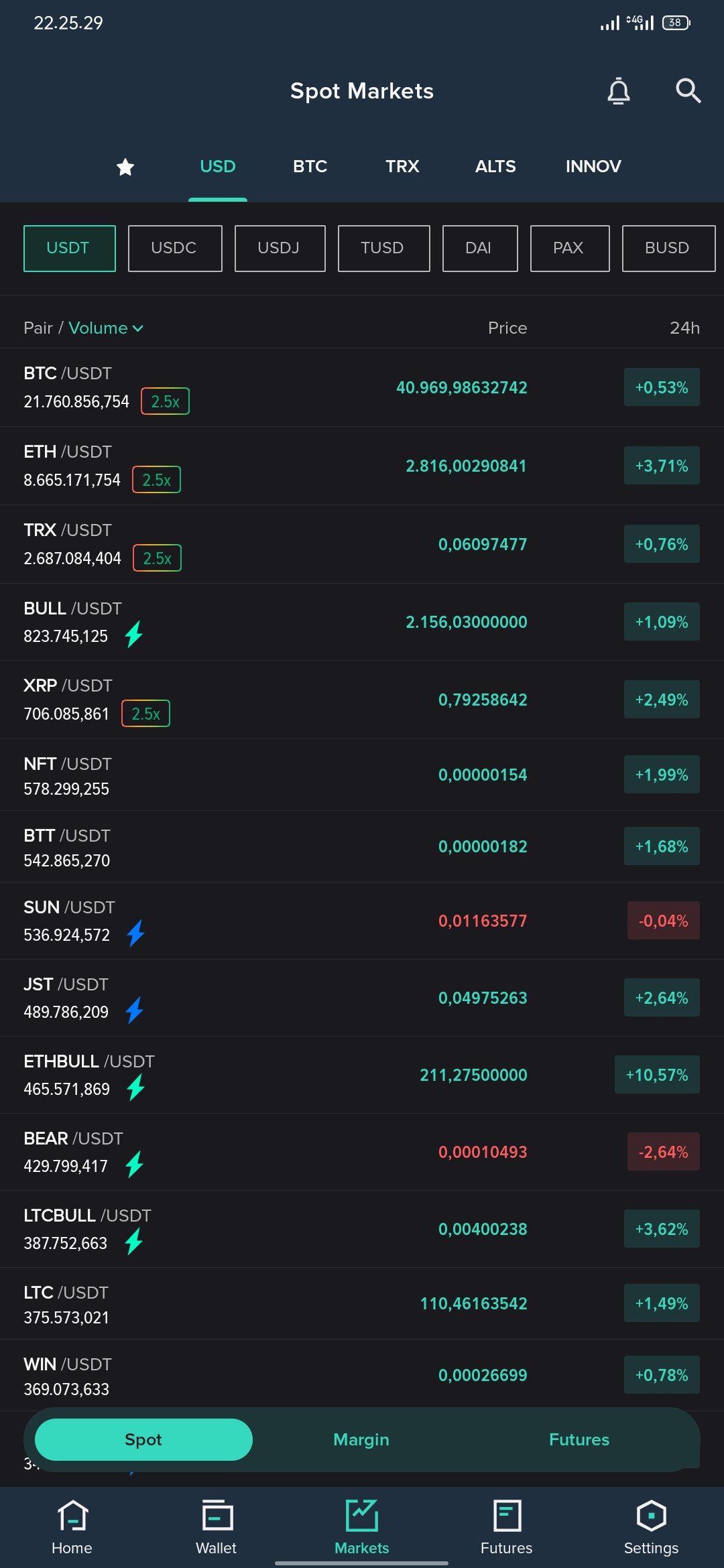Switch to the INNOV tab
Screen dimensions: 724x1568
[x=593, y=166]
